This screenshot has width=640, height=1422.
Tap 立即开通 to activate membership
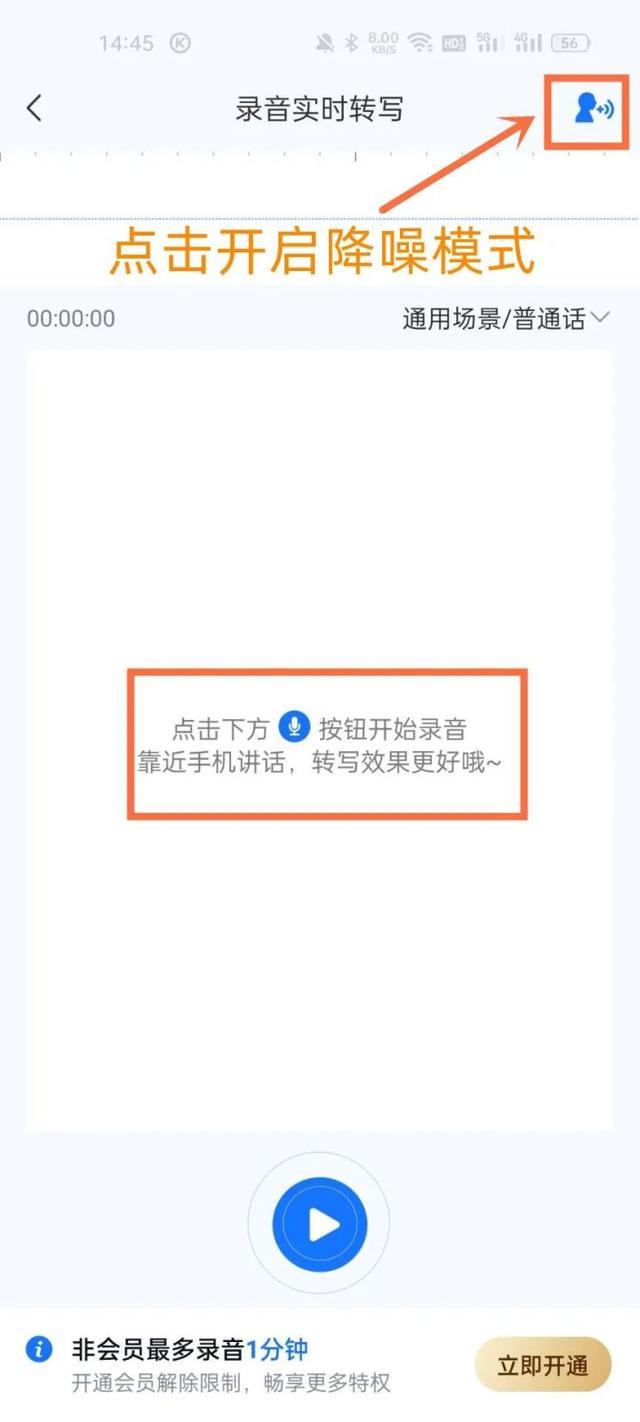tap(542, 1366)
